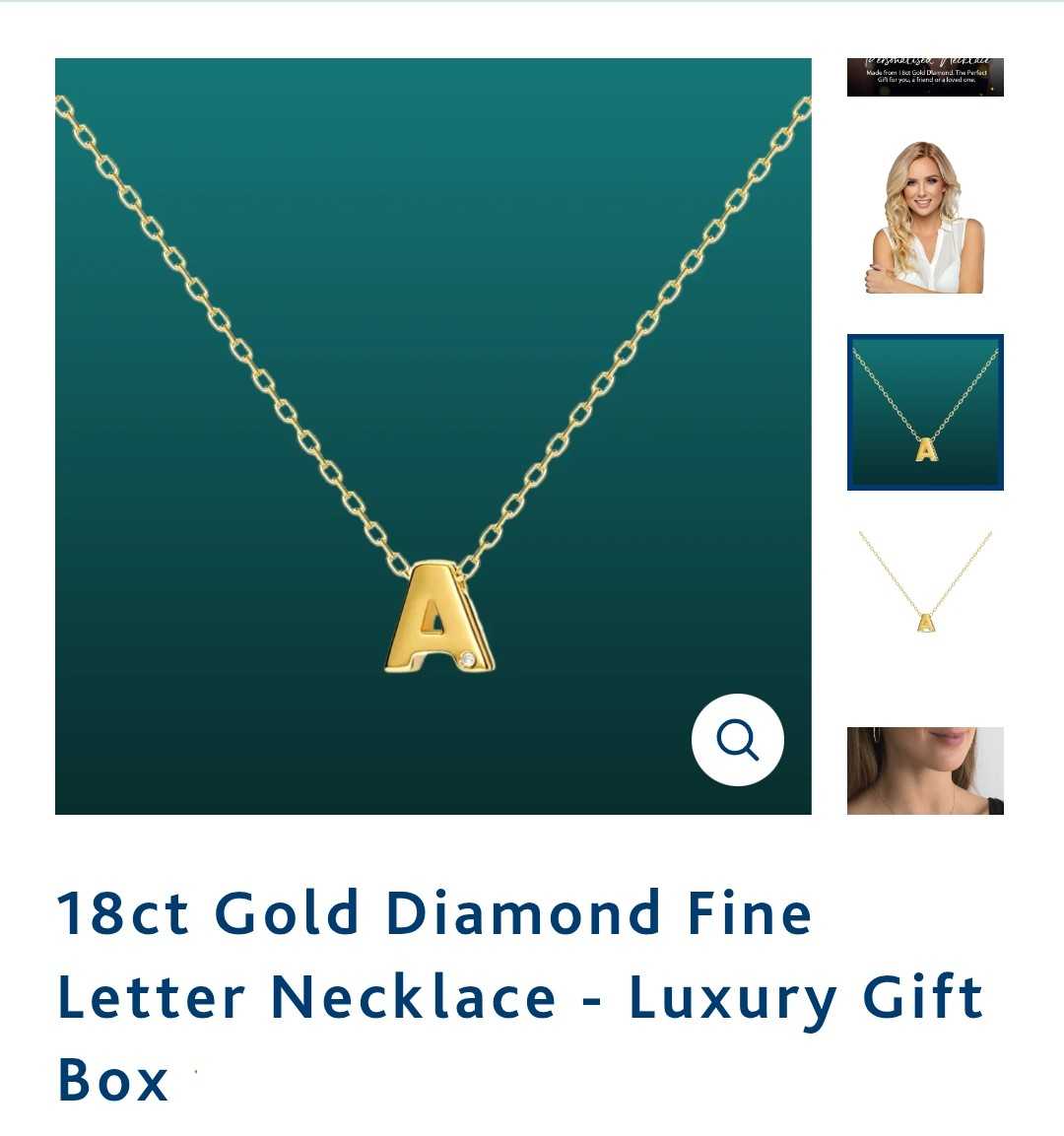Image resolution: width=1064 pixels, height=1136 pixels.
Task: Select the blonde model thumbnail
Action: point(925,217)
